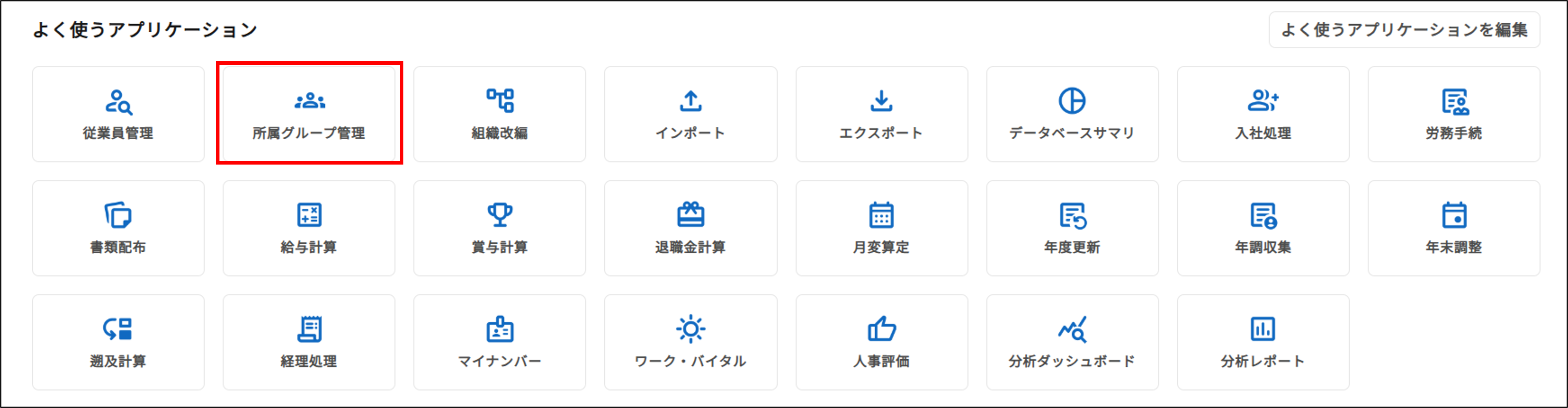Open よく使うアプリケーションを編集 button
1568x408 pixels.
pyautogui.click(x=1404, y=30)
